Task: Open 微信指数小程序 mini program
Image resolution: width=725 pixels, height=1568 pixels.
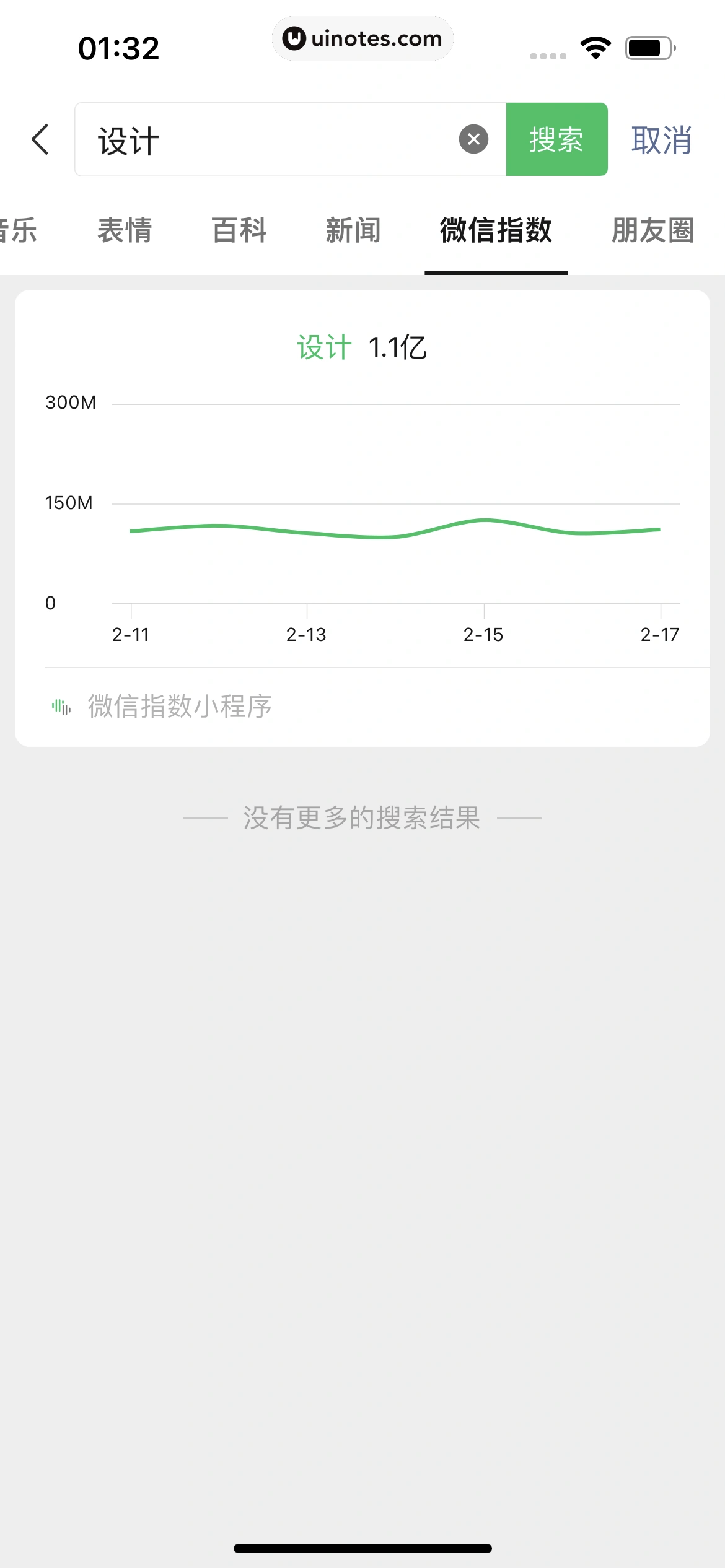Action: (179, 705)
